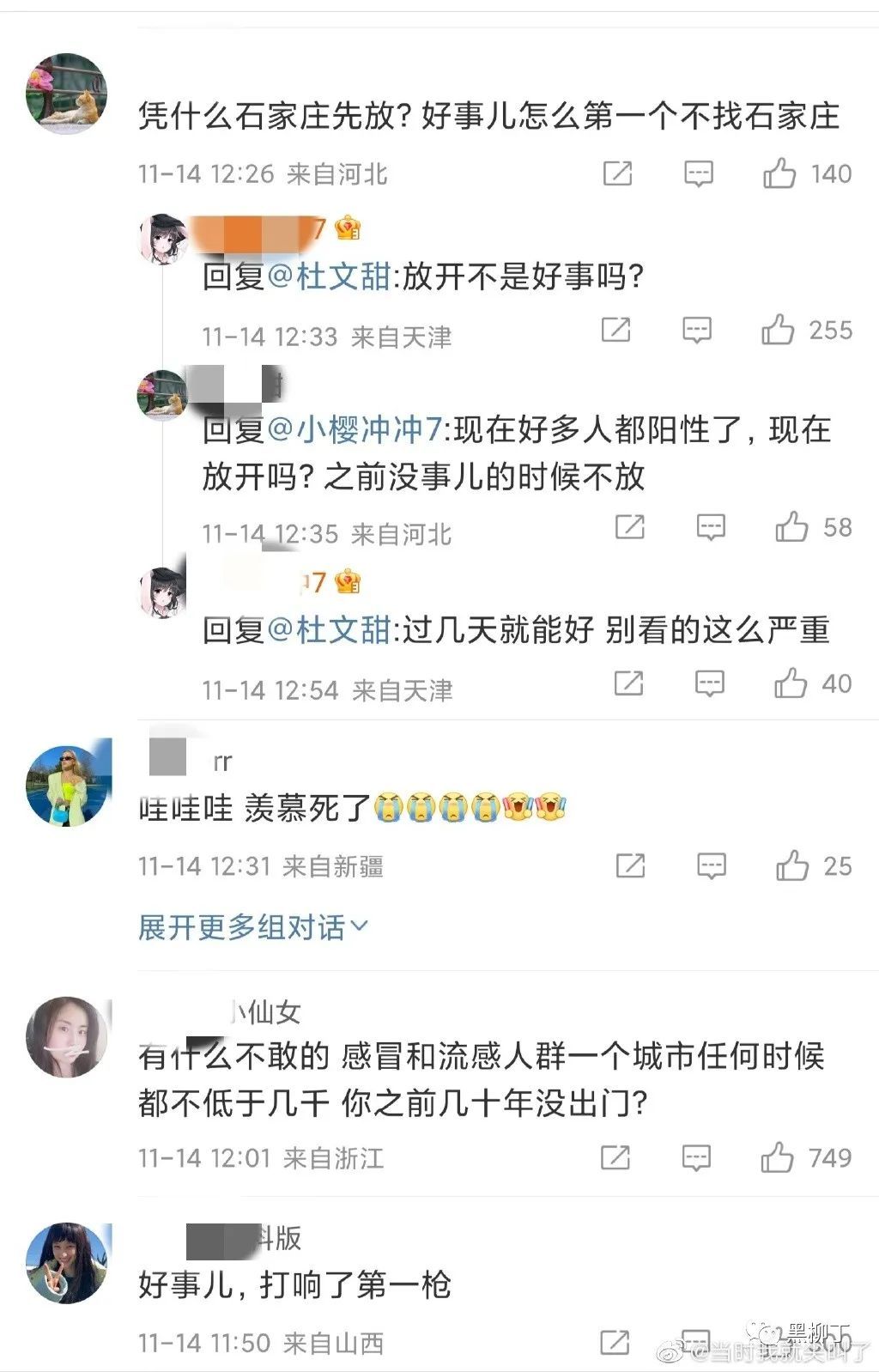Like the comment "有什么不敢的" from 浙江
The image size is (879, 1372).
[x=777, y=1158]
